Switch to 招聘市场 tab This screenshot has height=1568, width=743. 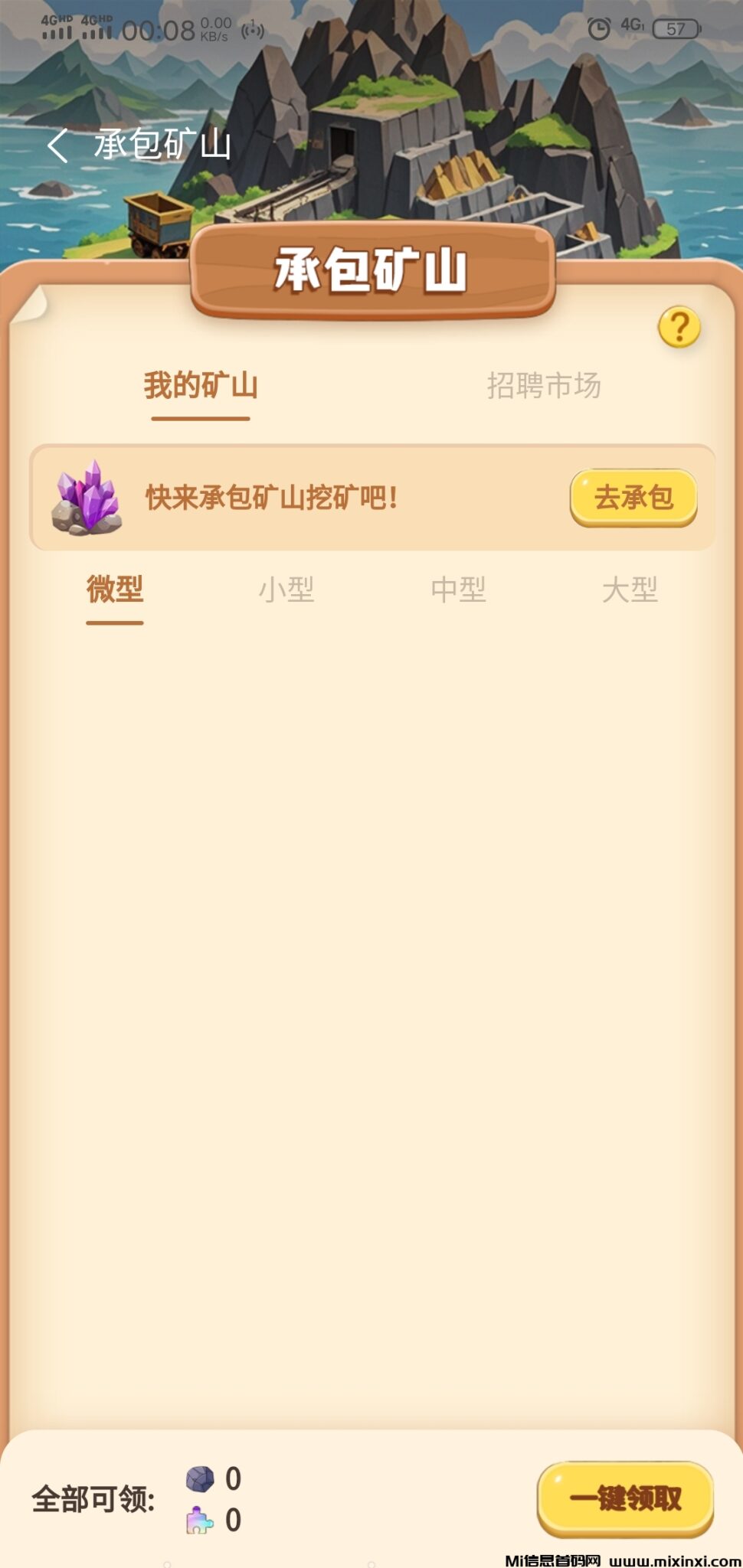pyautogui.click(x=544, y=386)
